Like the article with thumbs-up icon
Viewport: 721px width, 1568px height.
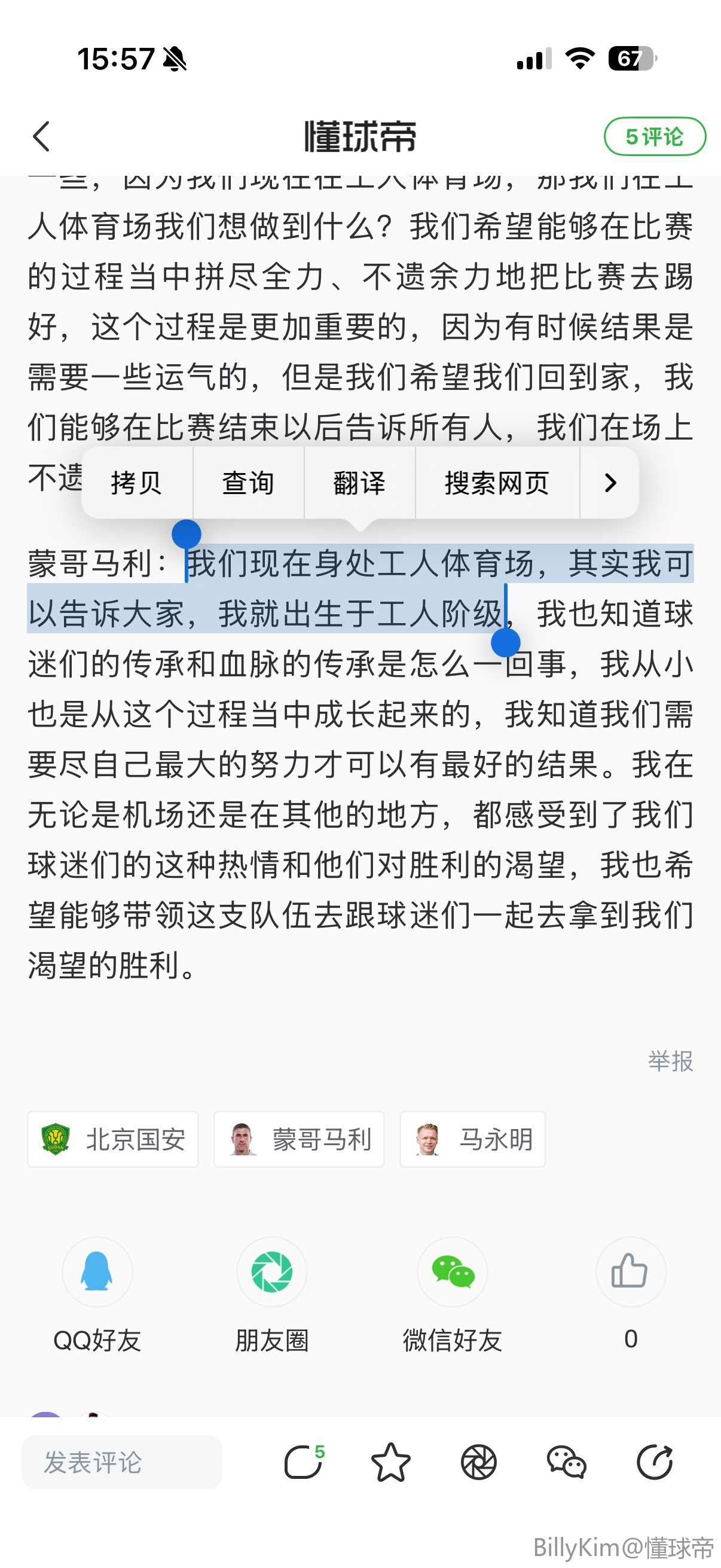(x=630, y=1272)
